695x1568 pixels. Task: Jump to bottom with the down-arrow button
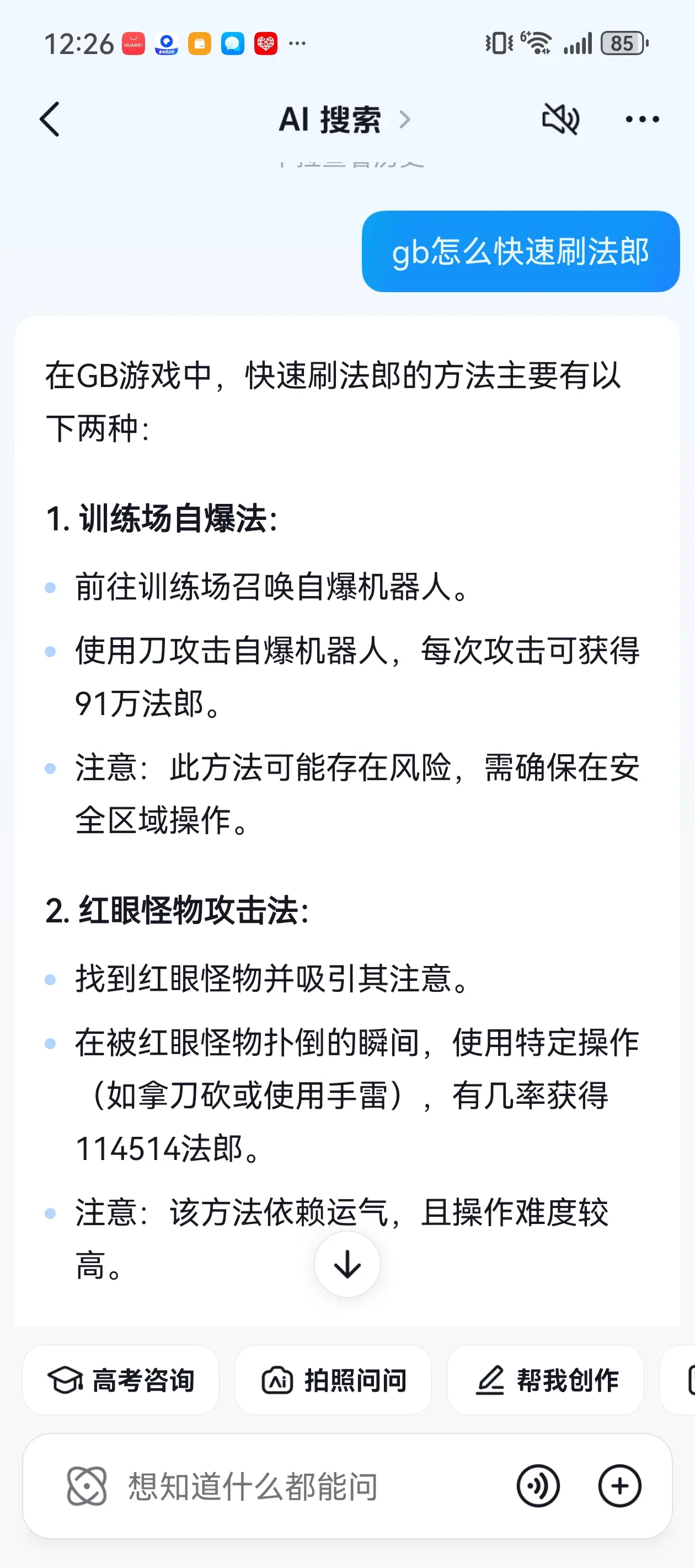347,1265
